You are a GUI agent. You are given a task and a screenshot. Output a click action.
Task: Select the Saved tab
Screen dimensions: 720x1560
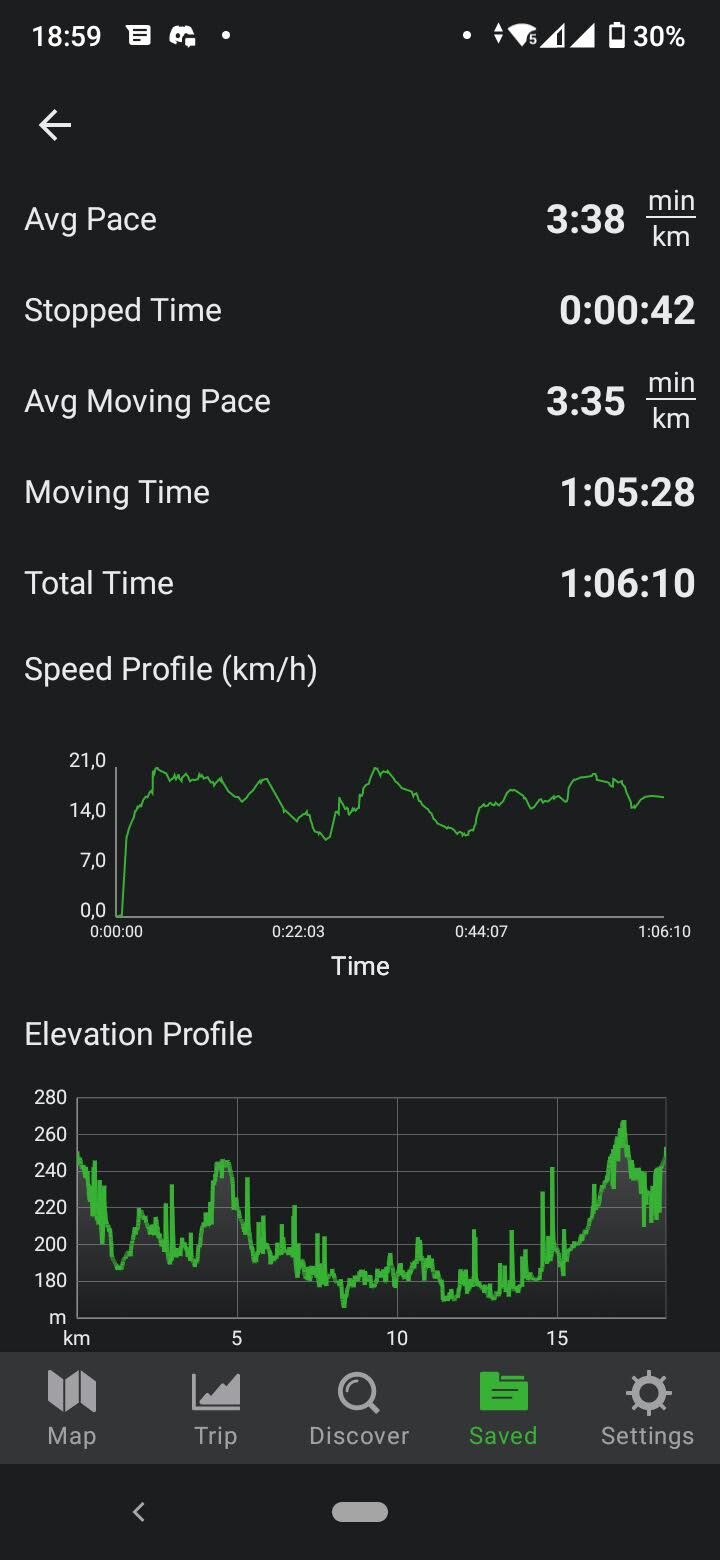tap(503, 1408)
